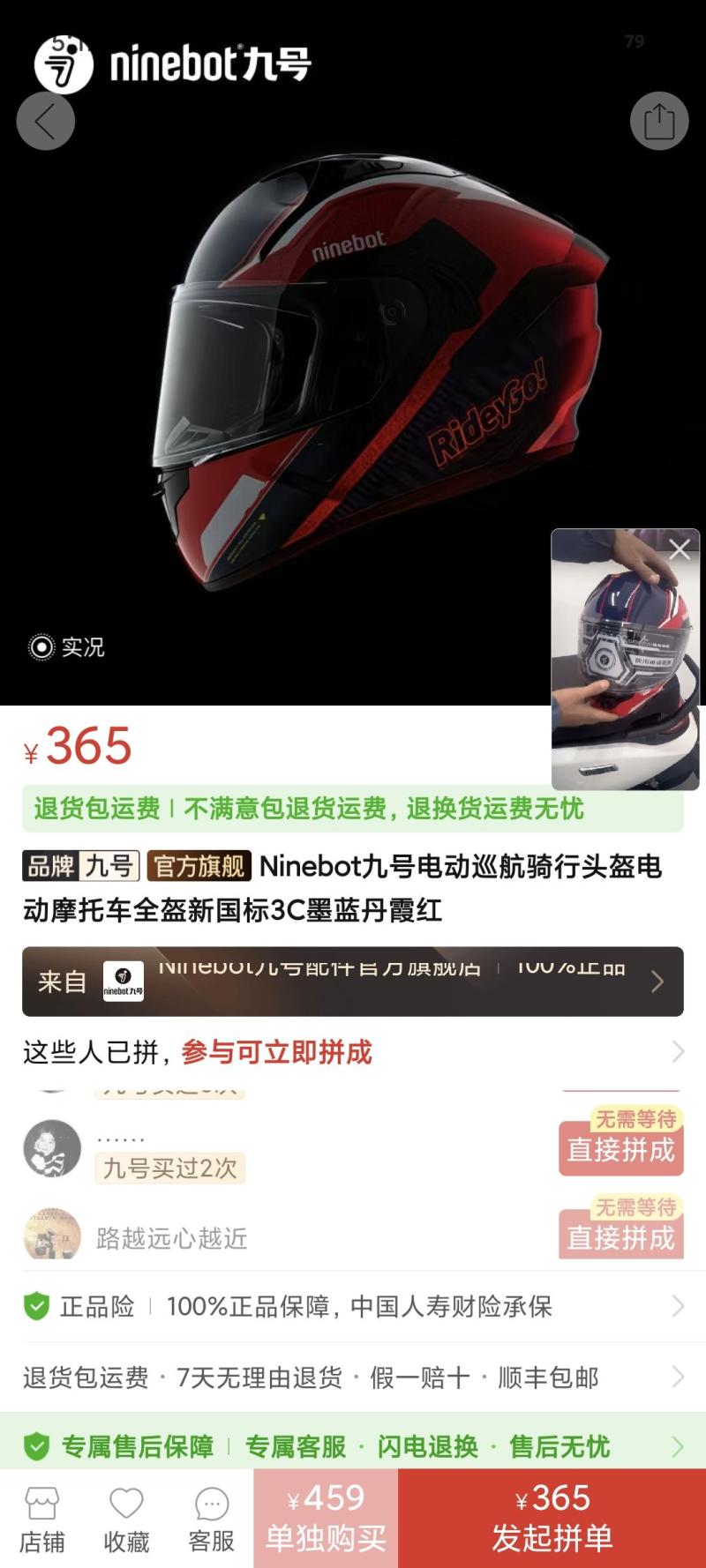This screenshot has width=706, height=1568.
Task: Open the Ninebot official store banner
Action: coord(353,982)
